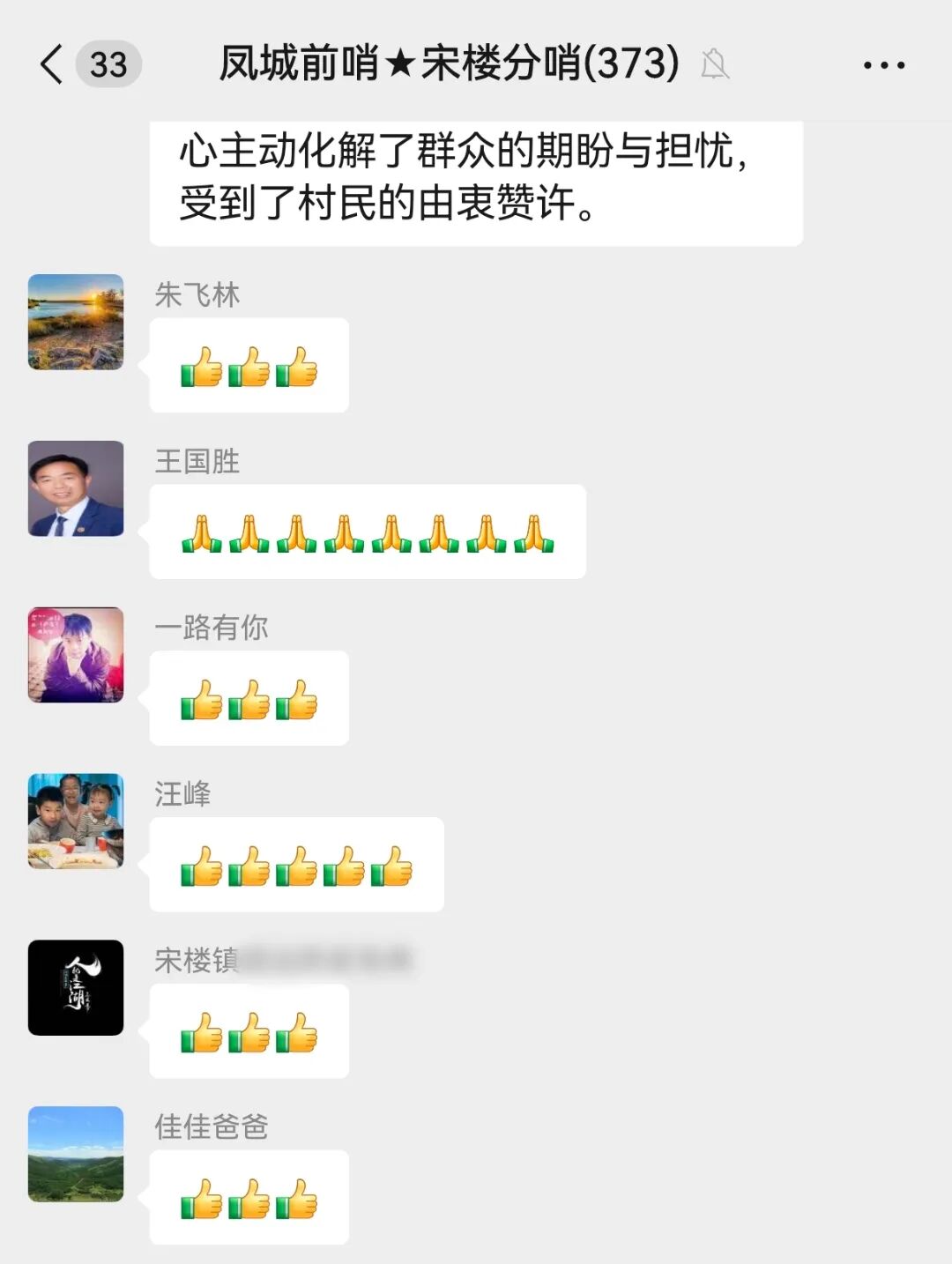
Task: Open 汪峰's profile avatar
Action: tap(76, 822)
